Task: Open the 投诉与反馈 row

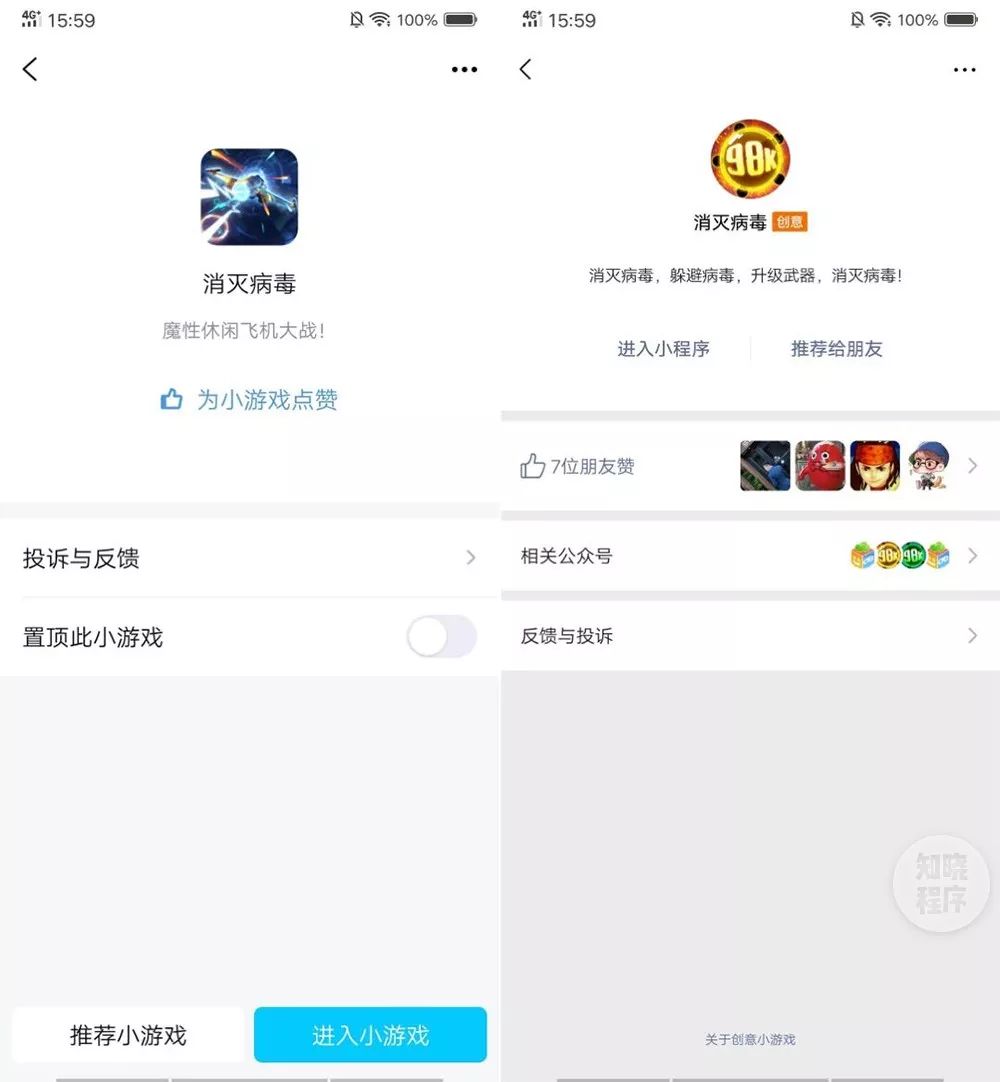Action: [x=249, y=558]
